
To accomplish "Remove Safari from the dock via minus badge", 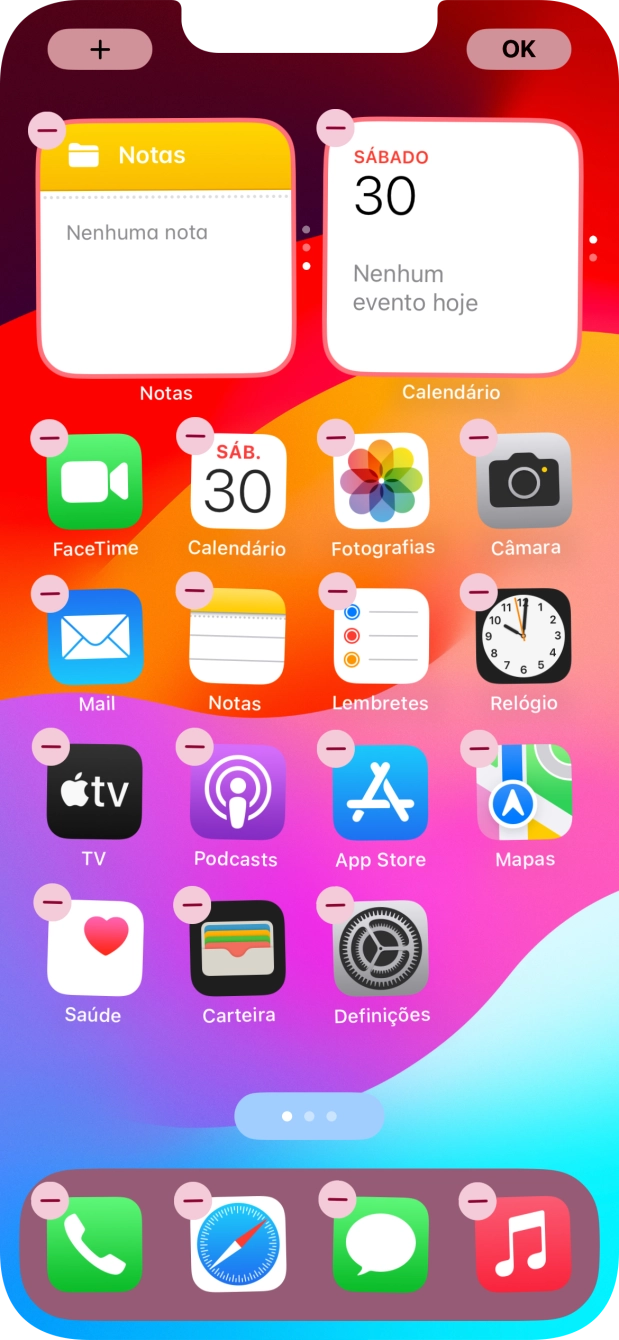I will 193,1199.
